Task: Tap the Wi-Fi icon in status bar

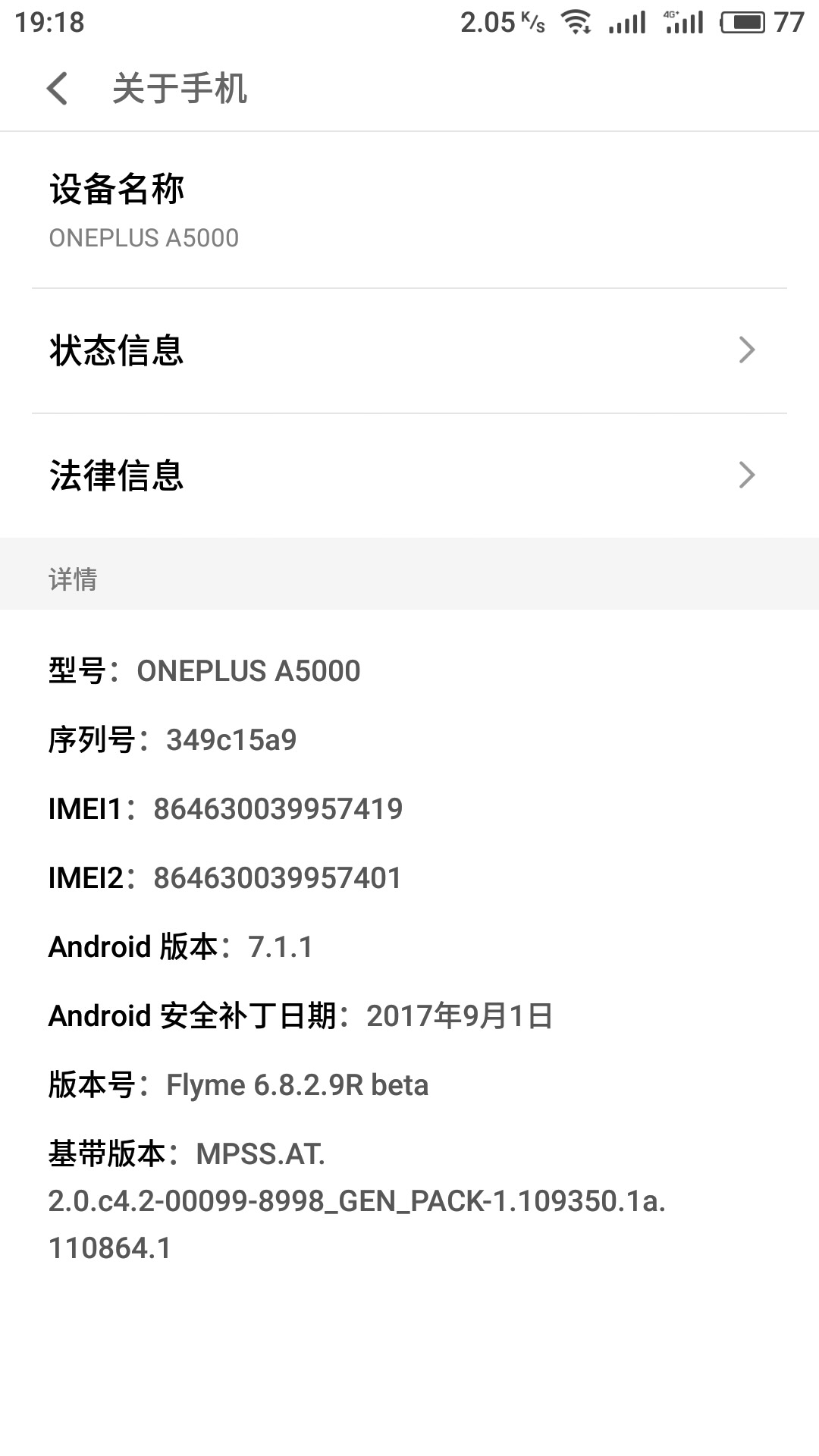Action: 578,21
